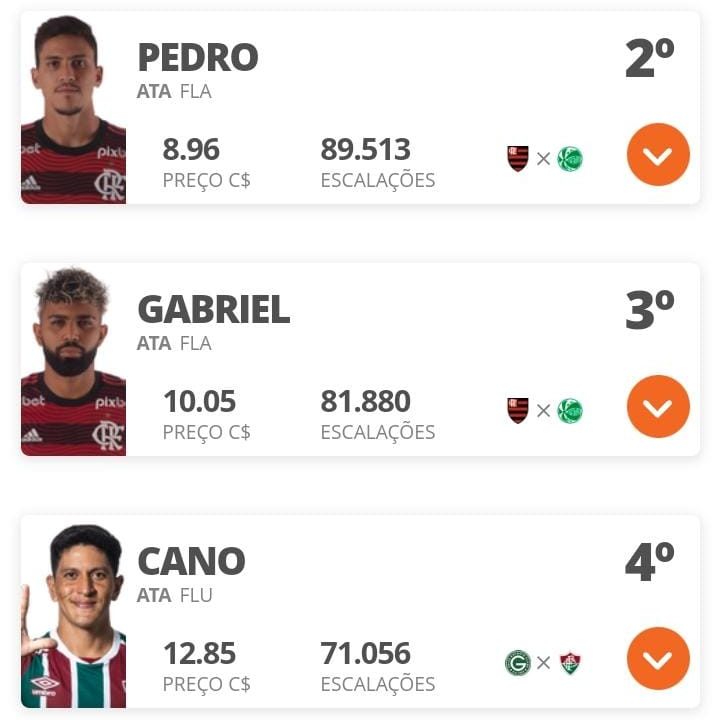This screenshot has width=720, height=720.
Task: Expand Cano's details with the orange chevron
Action: point(658,659)
